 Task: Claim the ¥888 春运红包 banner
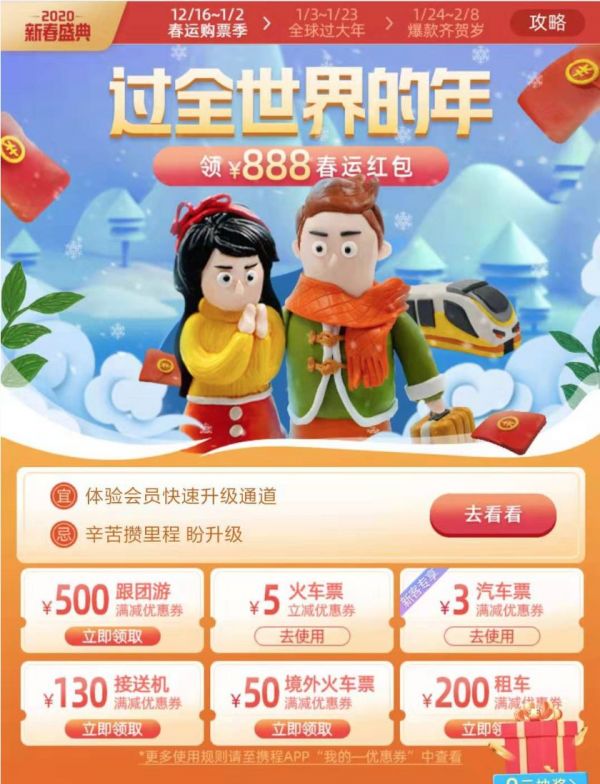click(300, 166)
